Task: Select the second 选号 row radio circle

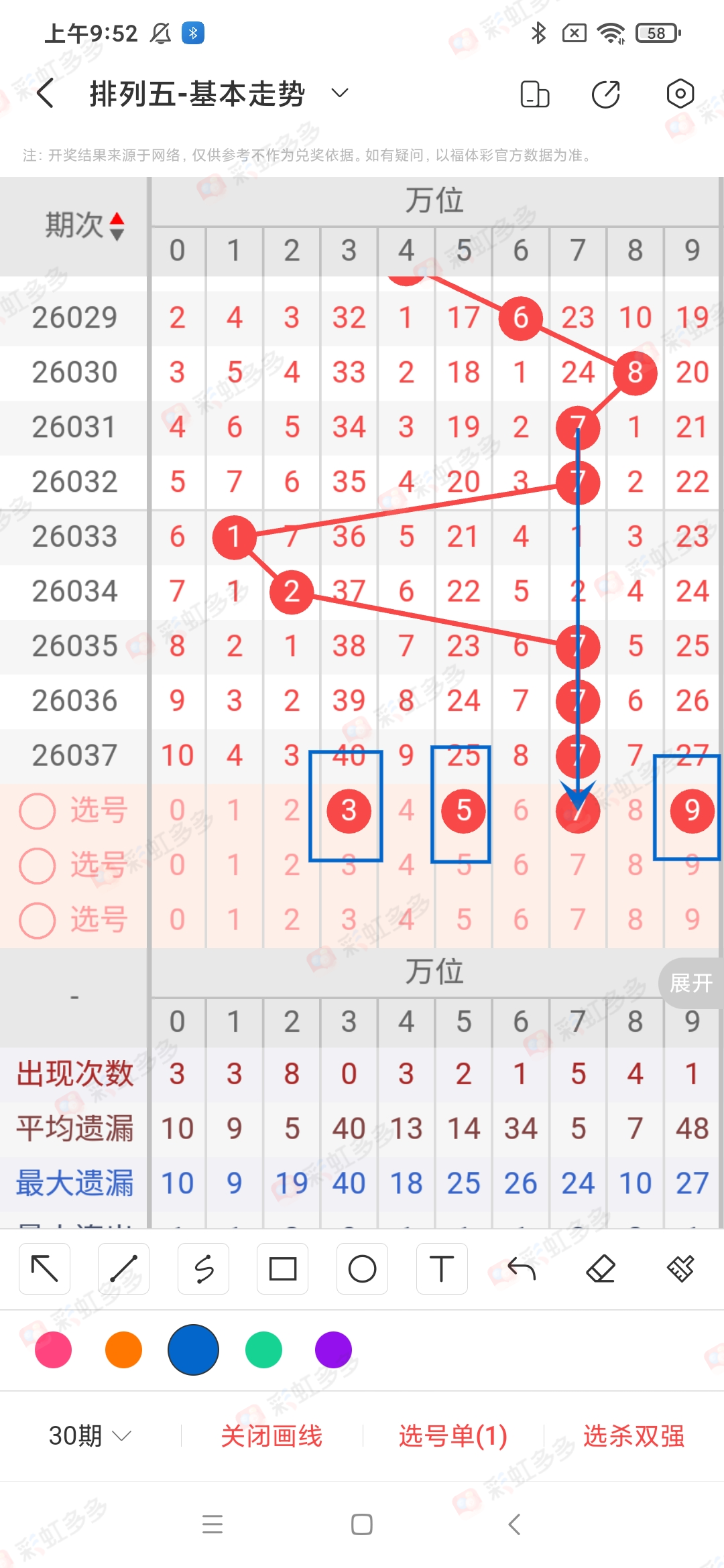Action: [x=38, y=865]
